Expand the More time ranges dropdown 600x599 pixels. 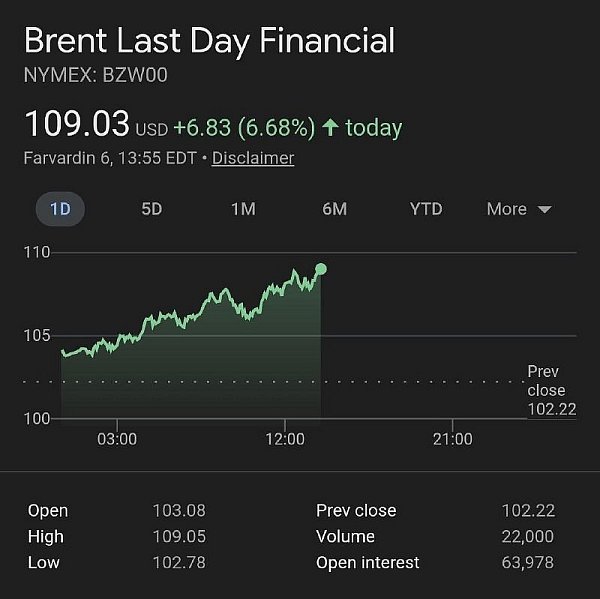coord(519,209)
